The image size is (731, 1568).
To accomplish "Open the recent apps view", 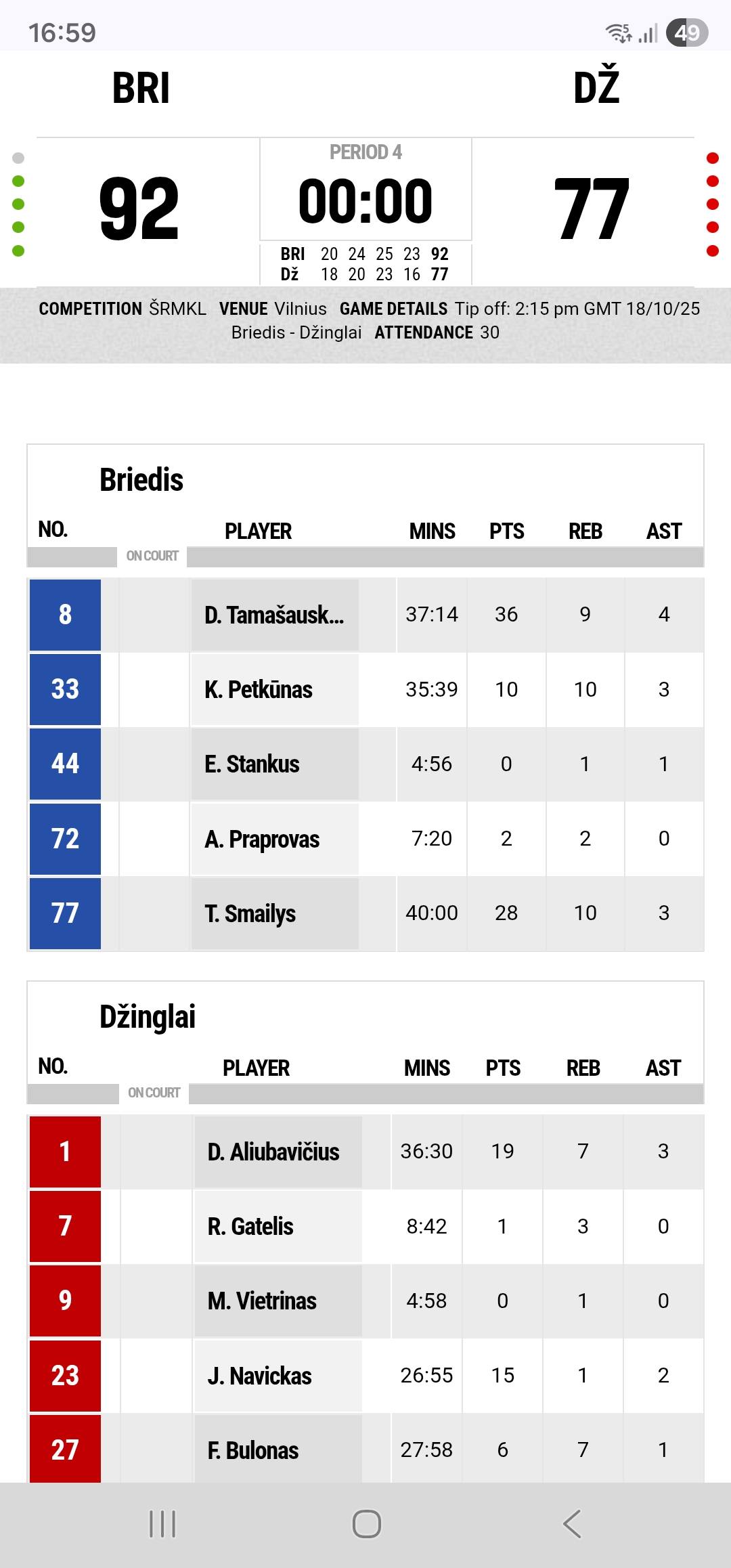I will click(162, 1524).
